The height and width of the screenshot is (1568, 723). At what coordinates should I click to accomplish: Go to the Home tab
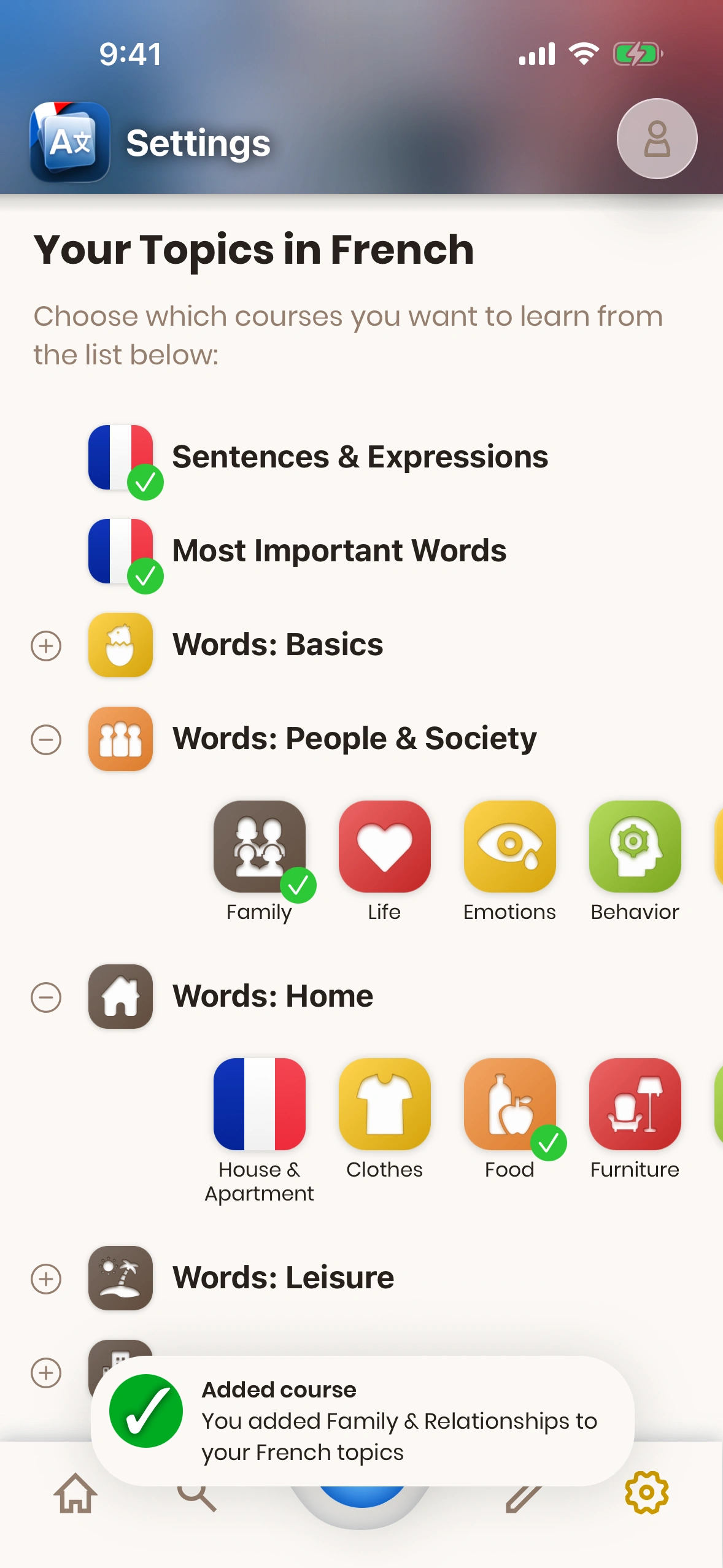75,1494
